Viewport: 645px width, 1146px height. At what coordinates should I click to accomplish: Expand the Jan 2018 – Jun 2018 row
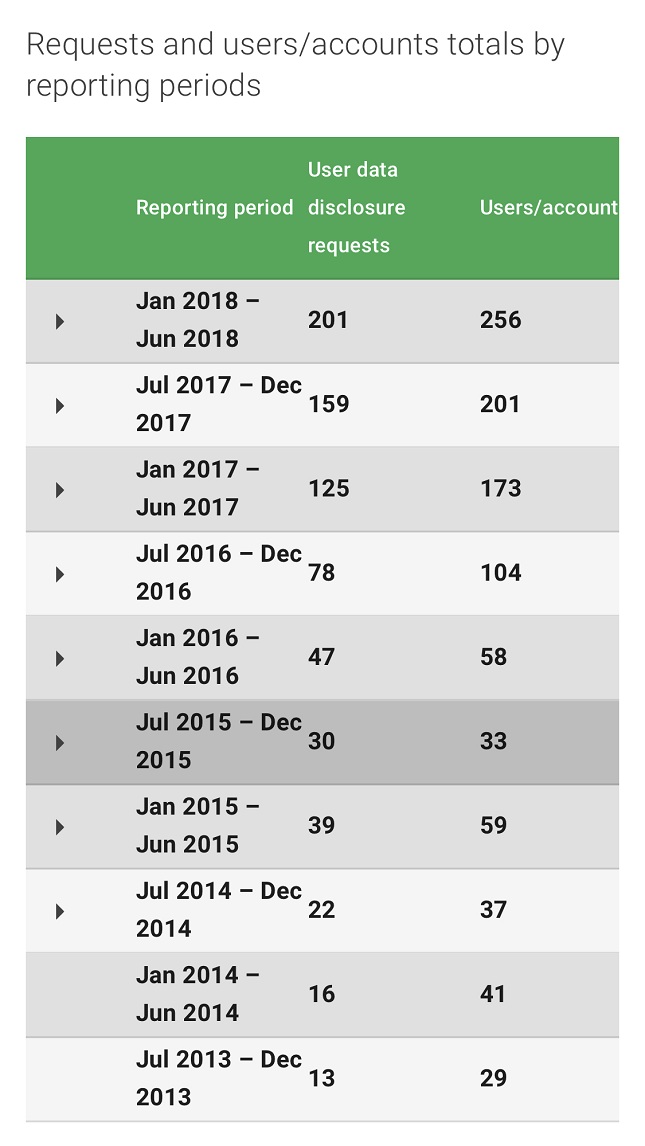[x=60, y=322]
